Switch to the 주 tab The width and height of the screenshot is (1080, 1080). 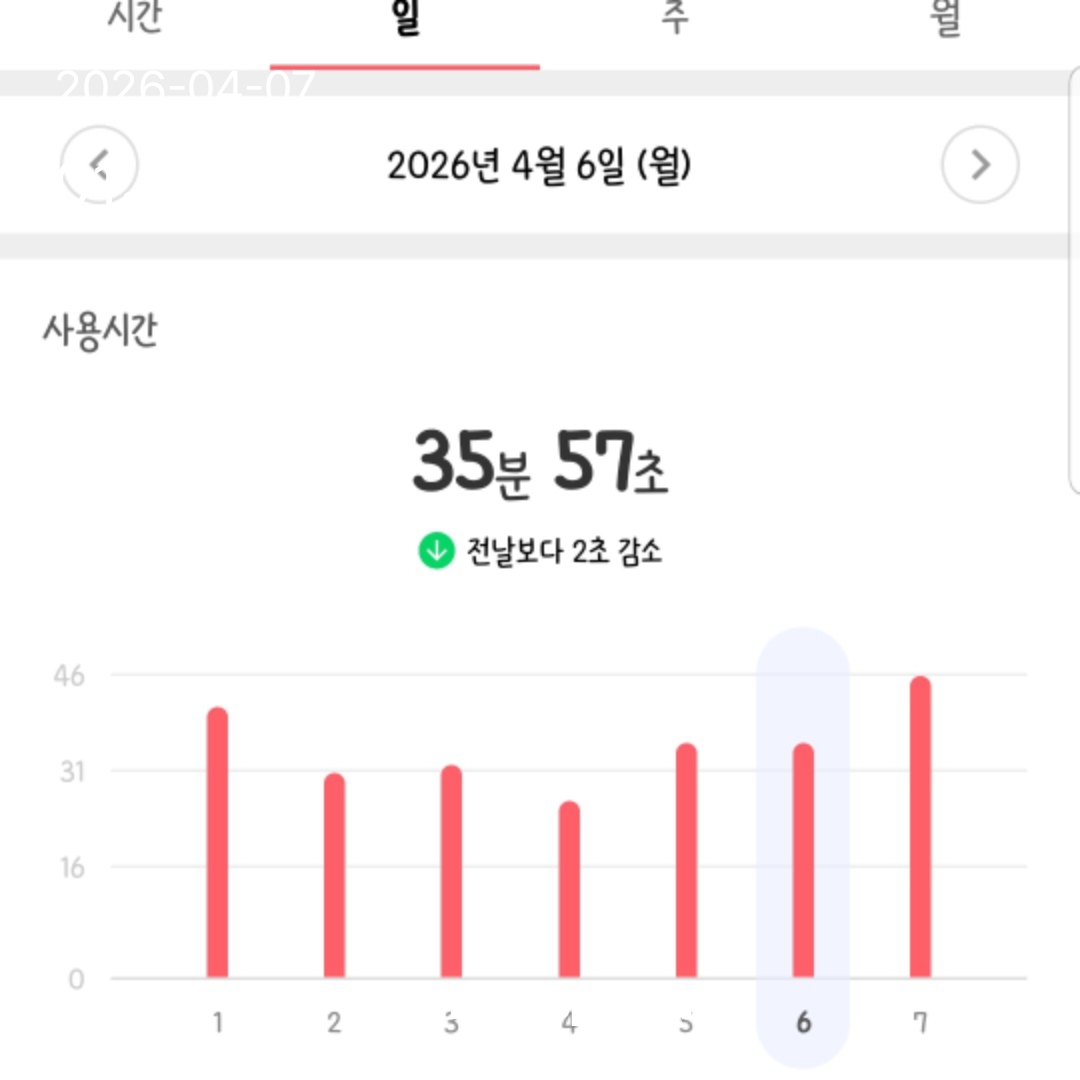click(676, 20)
